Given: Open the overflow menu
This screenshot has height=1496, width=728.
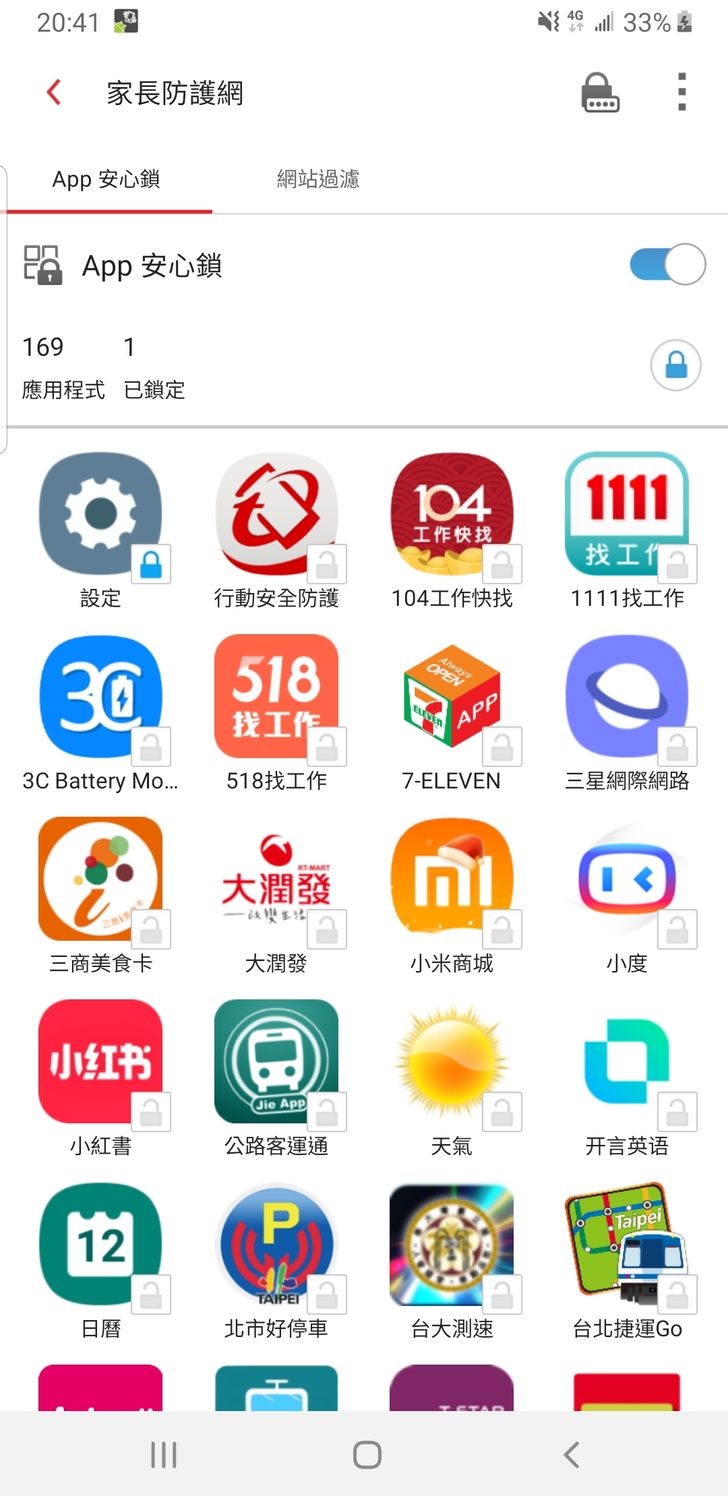Looking at the screenshot, I should [681, 93].
